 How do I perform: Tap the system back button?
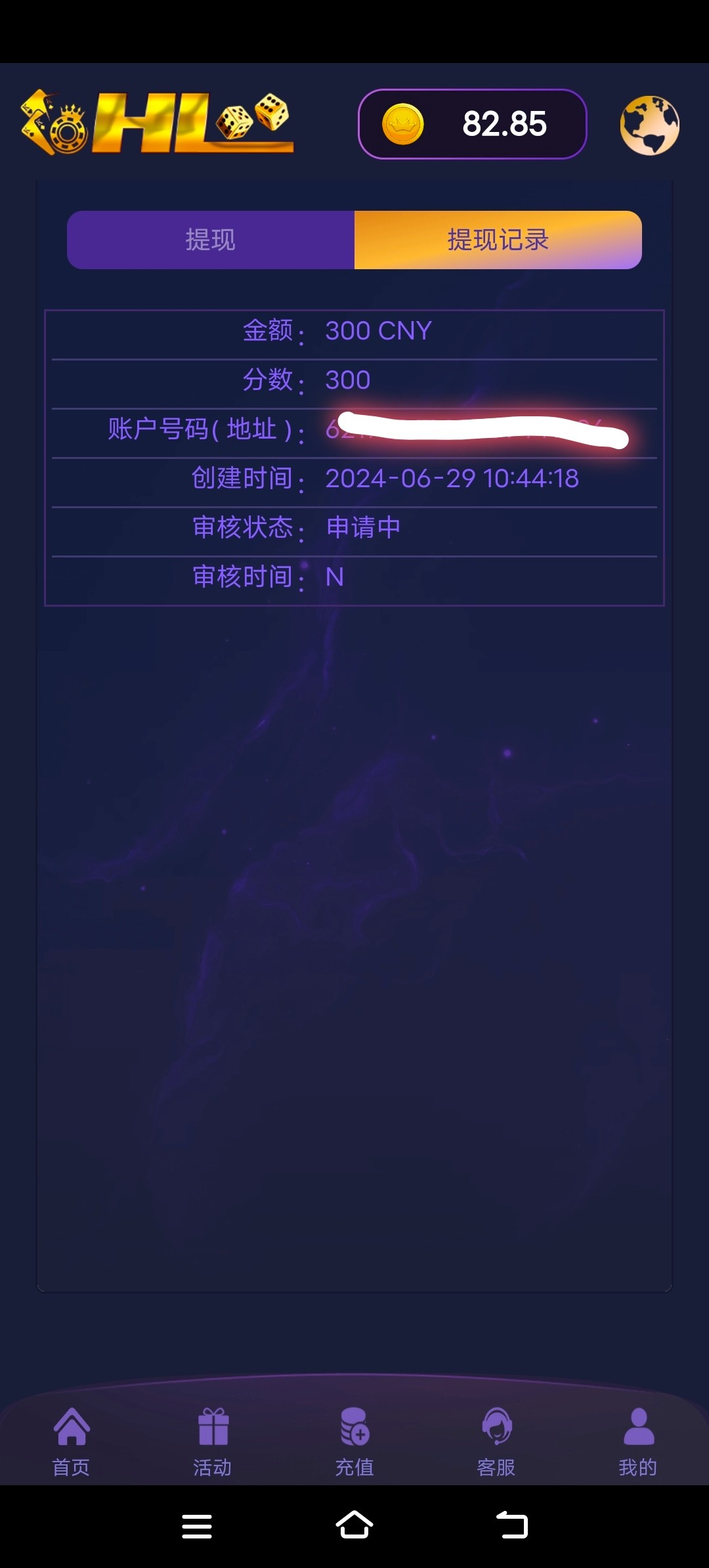(x=512, y=1525)
